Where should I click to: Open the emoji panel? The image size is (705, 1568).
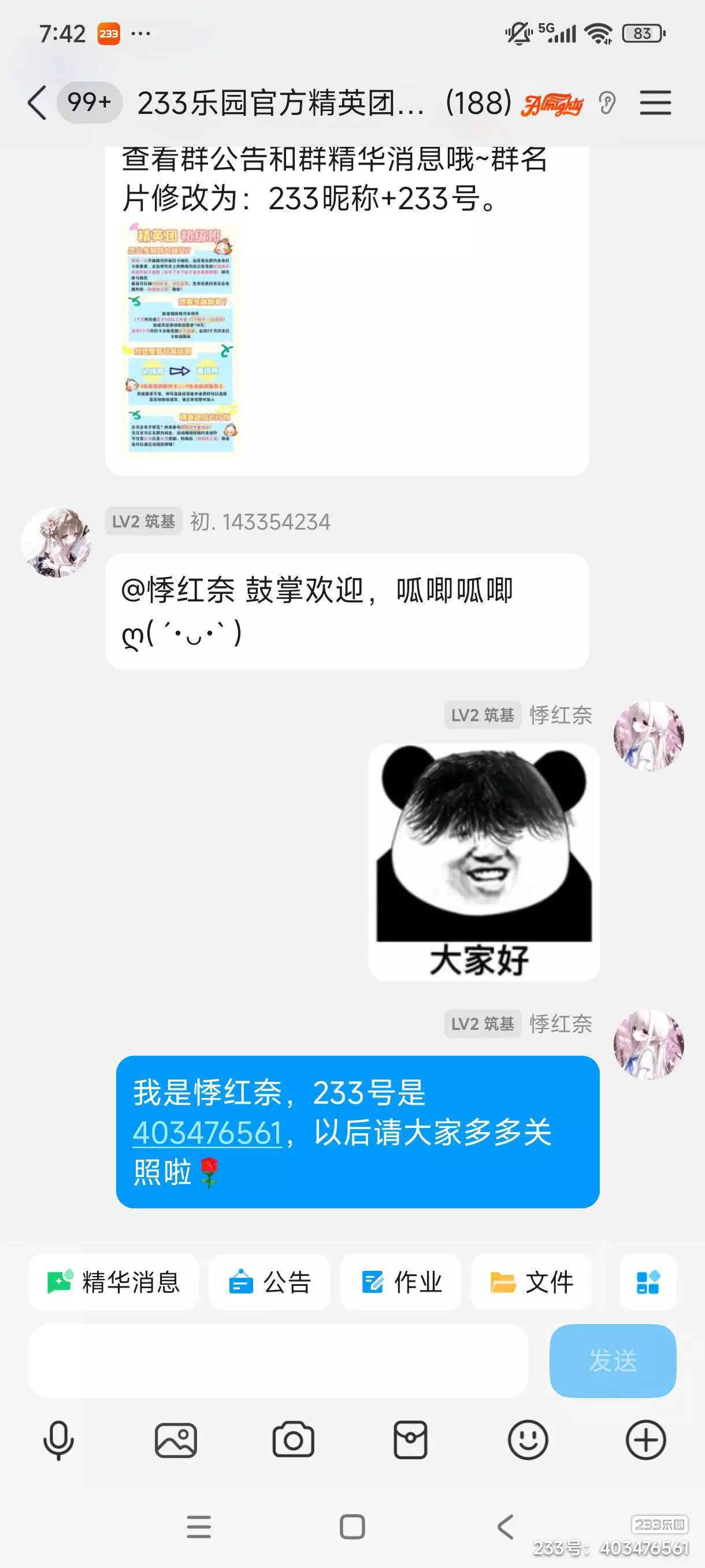point(528,1441)
